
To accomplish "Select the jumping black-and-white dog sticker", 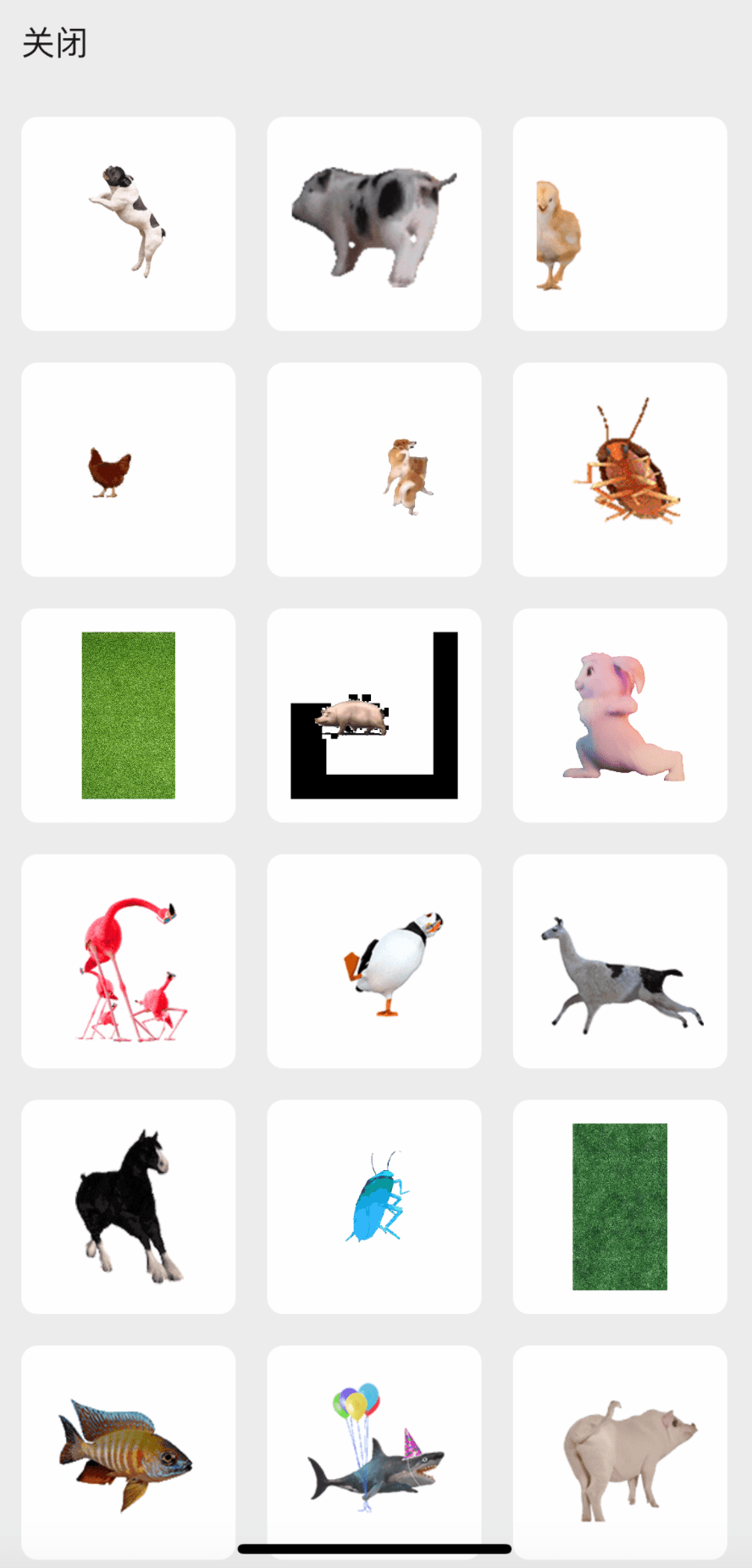I will click(x=129, y=224).
